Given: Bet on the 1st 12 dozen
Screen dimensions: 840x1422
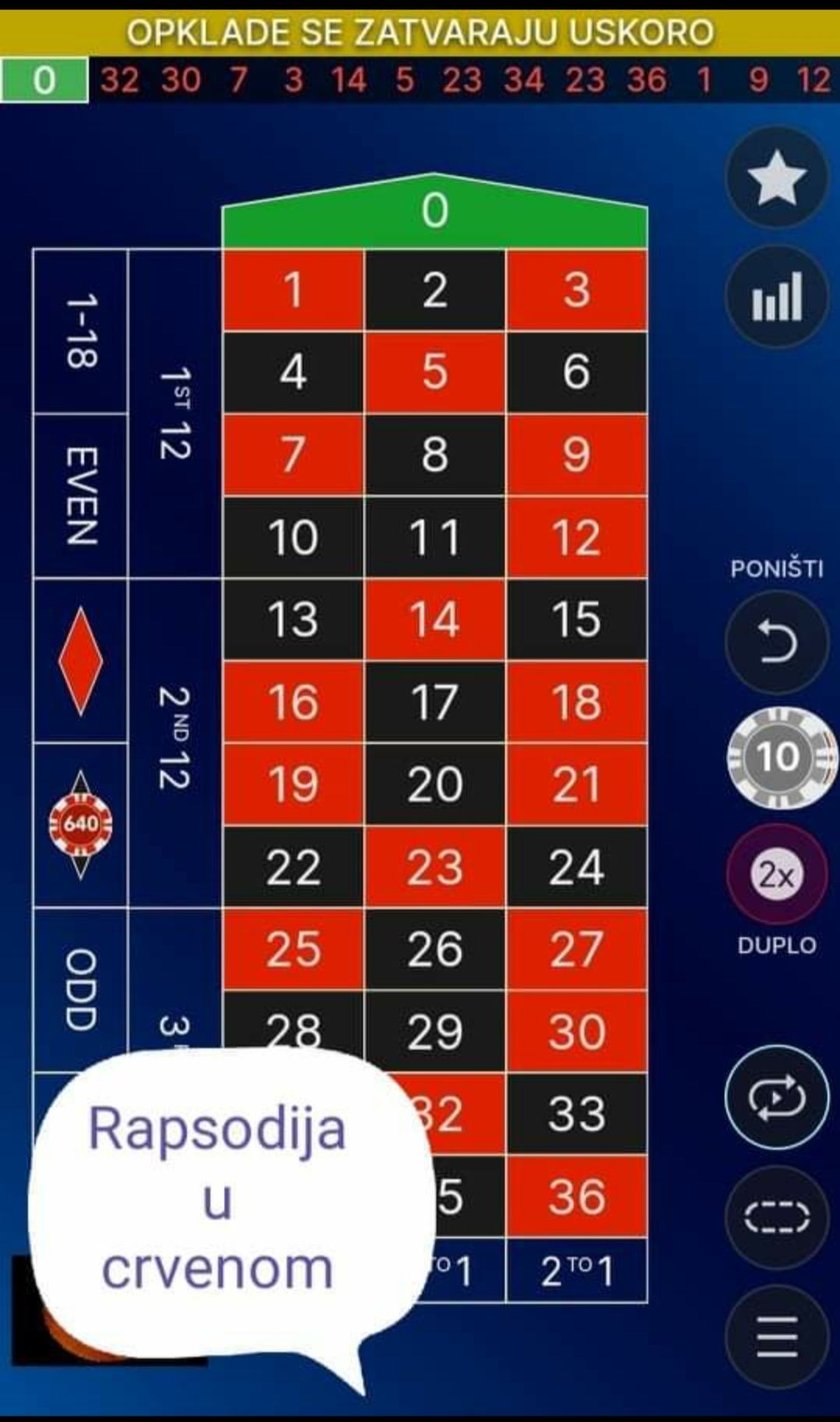Looking at the screenshot, I should point(175,413).
